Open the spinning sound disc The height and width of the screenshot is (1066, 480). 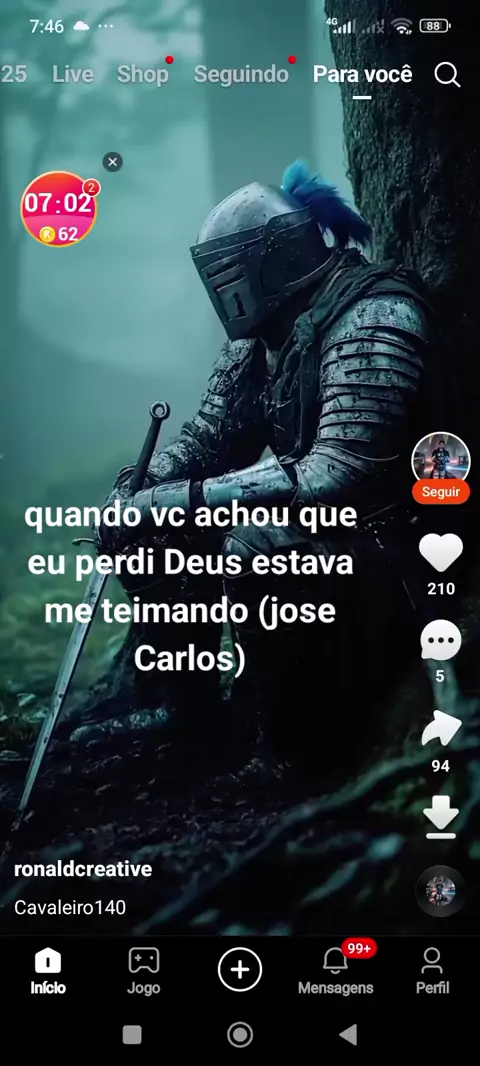coord(441,891)
